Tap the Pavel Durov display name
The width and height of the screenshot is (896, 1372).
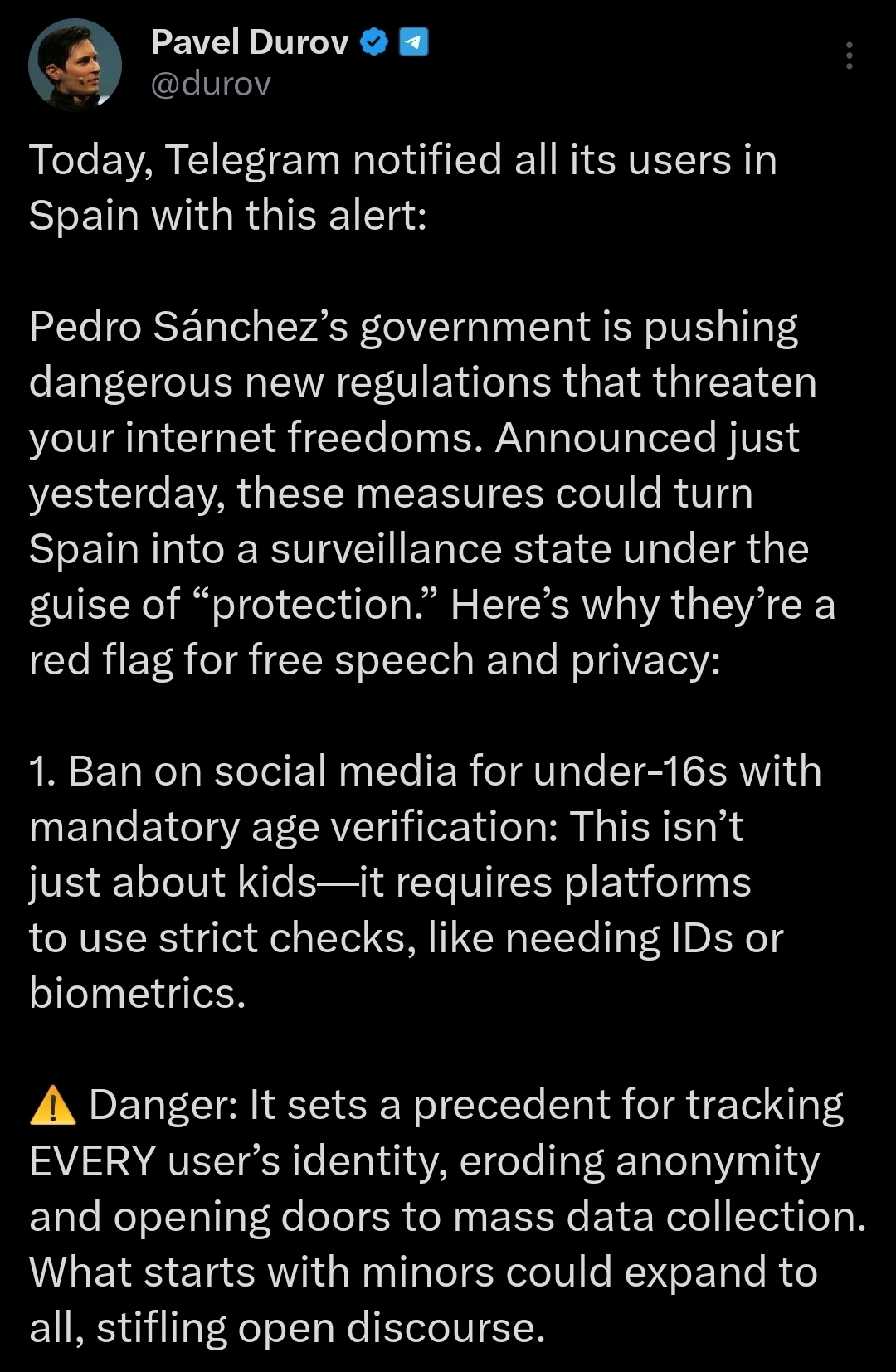pyautogui.click(x=249, y=41)
